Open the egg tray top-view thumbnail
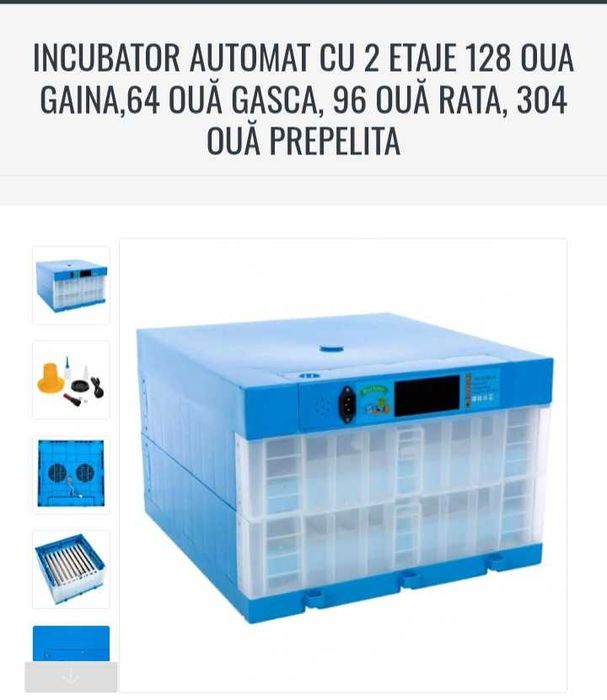The height and width of the screenshot is (700, 607). pyautogui.click(x=71, y=569)
